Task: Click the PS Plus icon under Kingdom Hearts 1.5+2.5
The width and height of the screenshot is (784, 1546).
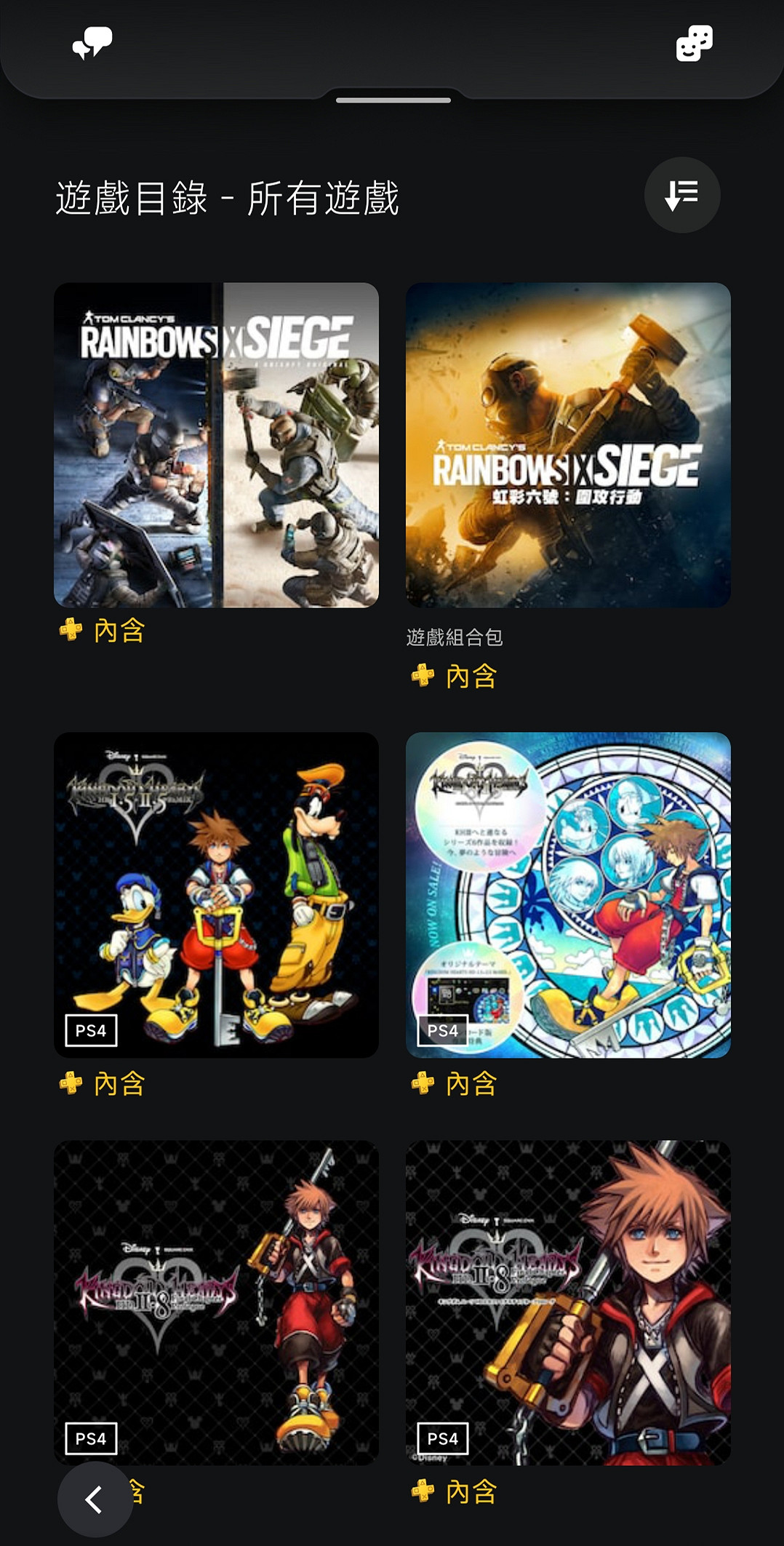Action: pyautogui.click(x=73, y=1085)
